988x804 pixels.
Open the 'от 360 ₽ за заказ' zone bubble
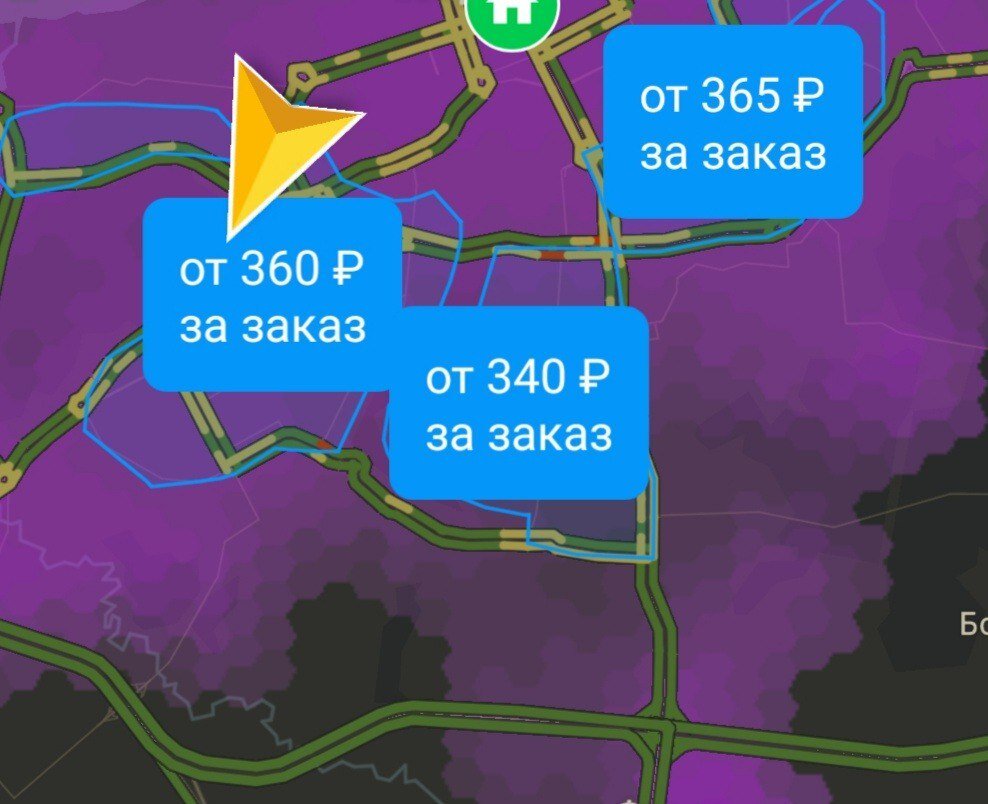pos(272,298)
